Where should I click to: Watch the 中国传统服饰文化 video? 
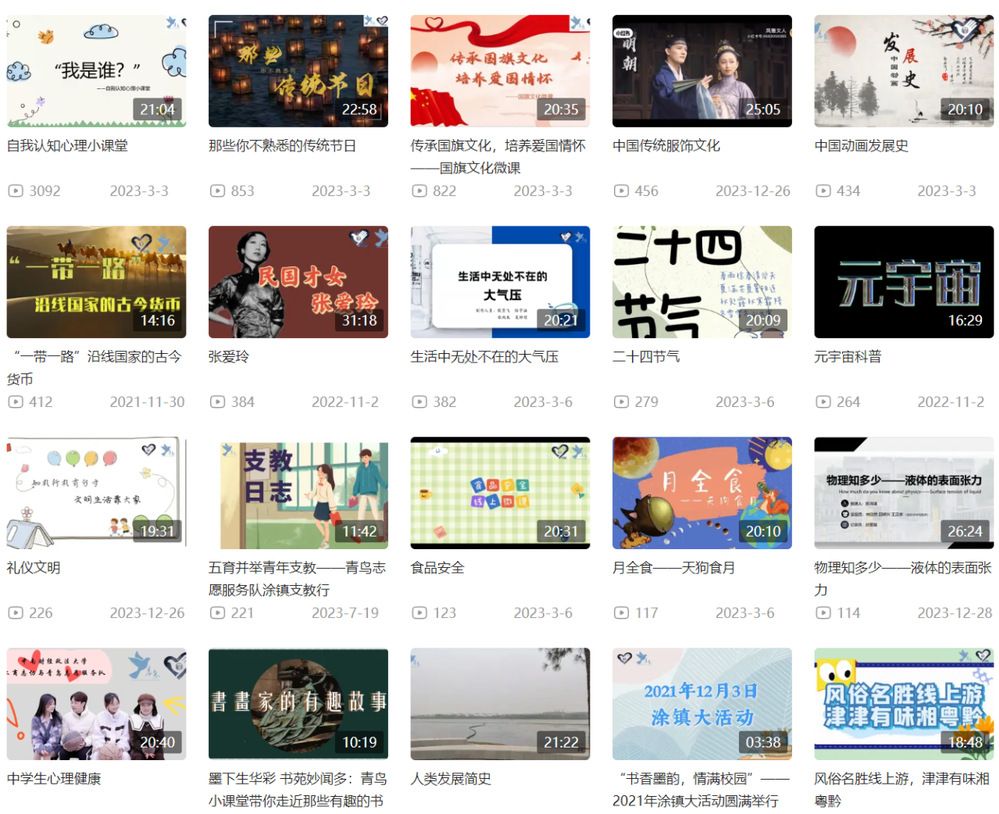click(x=702, y=70)
